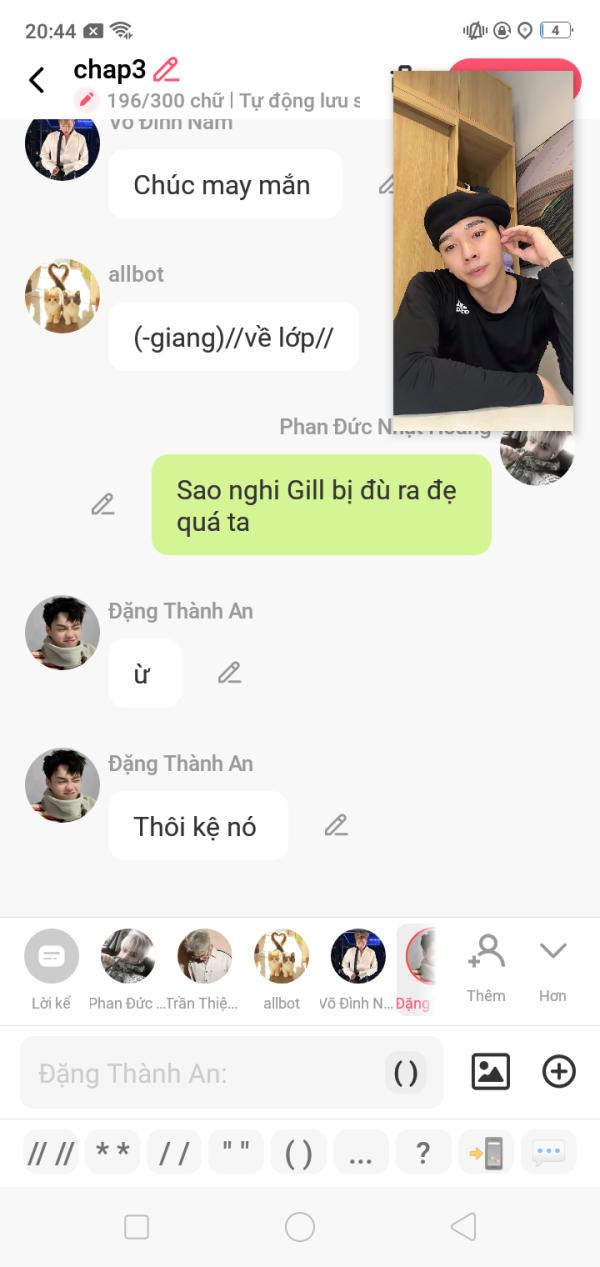
Task: Choose the Trần Thiệ... character avatar
Action: [x=204, y=969]
